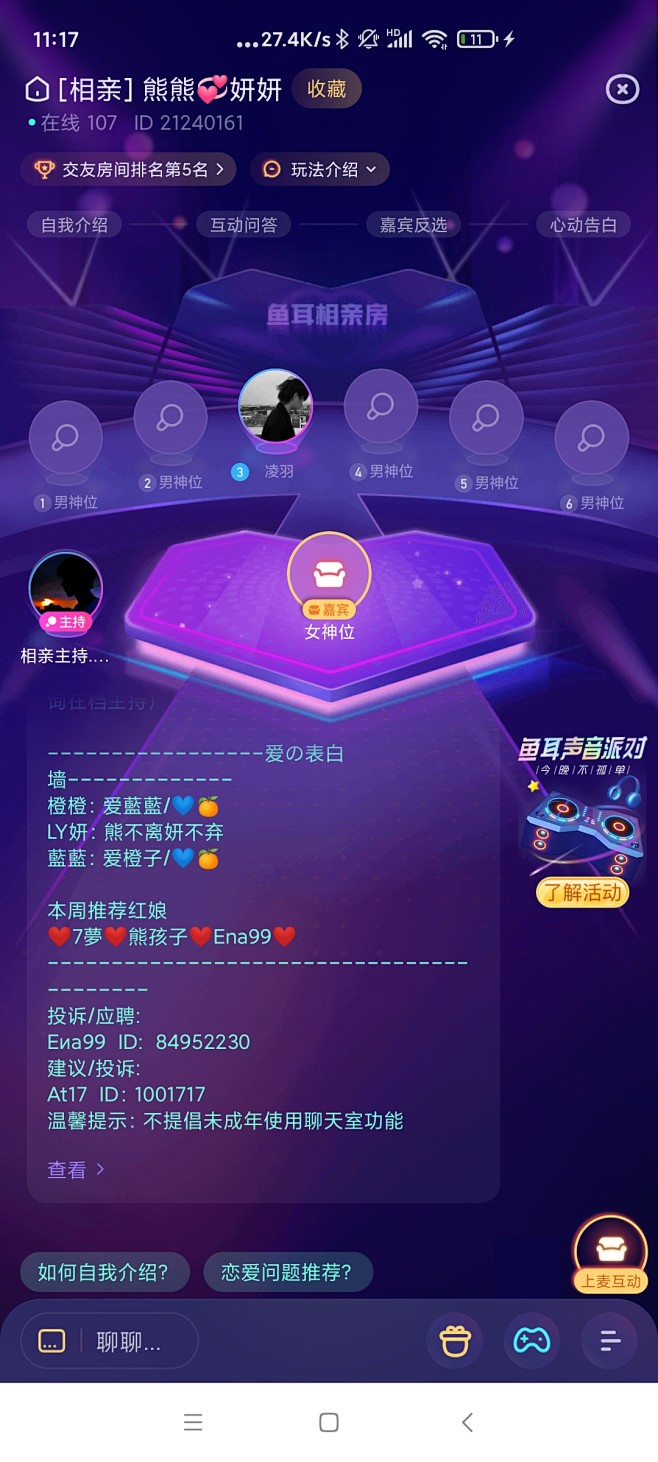Open the 聊聊 chat input field
Image resolution: width=658 pixels, height=1462 pixels.
(109, 1341)
